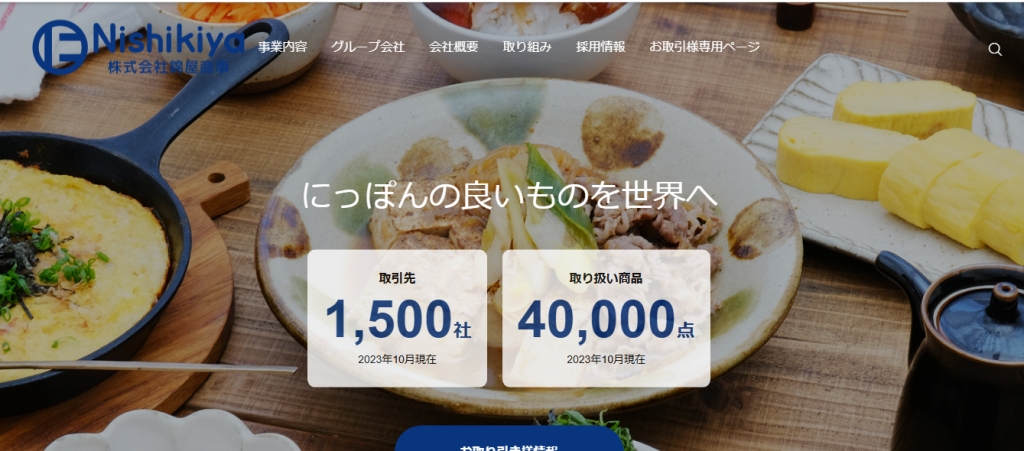Image resolution: width=1024 pixels, height=451 pixels.
Task: Open the 採用情報 page
Action: (x=600, y=47)
